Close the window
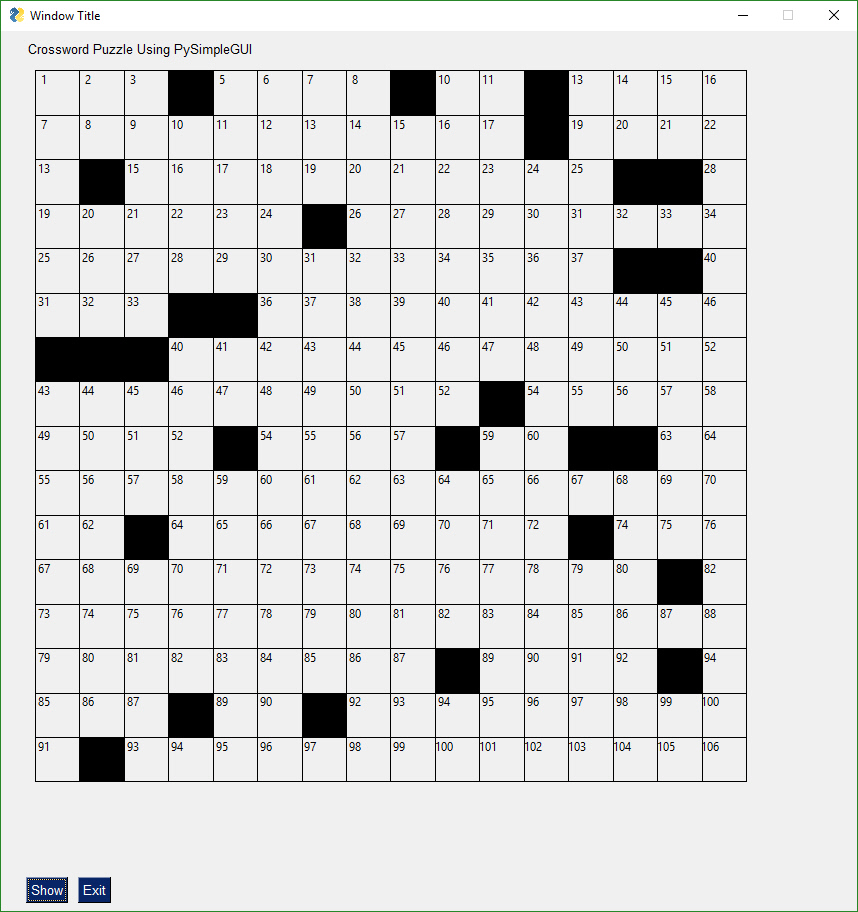This screenshot has width=858, height=912. coord(833,15)
